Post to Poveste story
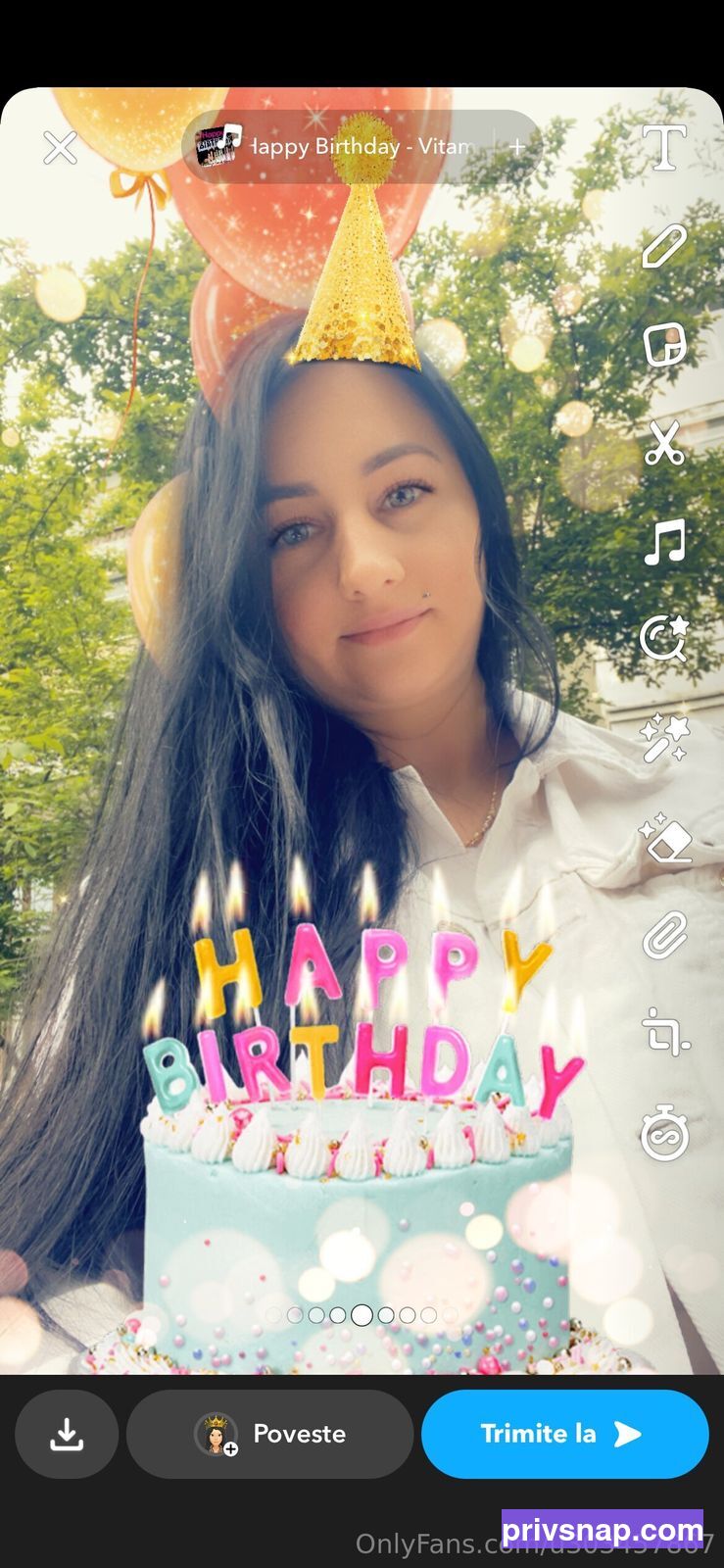 click(x=270, y=1434)
